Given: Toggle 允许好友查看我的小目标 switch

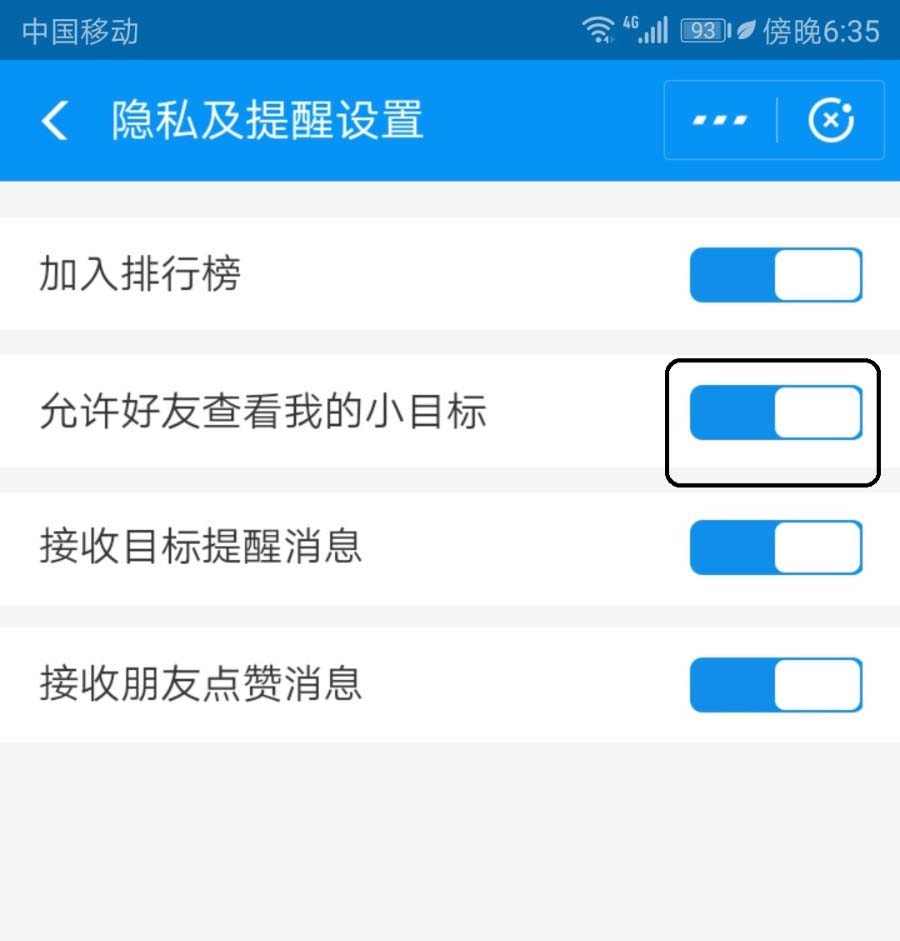Looking at the screenshot, I should click(x=776, y=412).
